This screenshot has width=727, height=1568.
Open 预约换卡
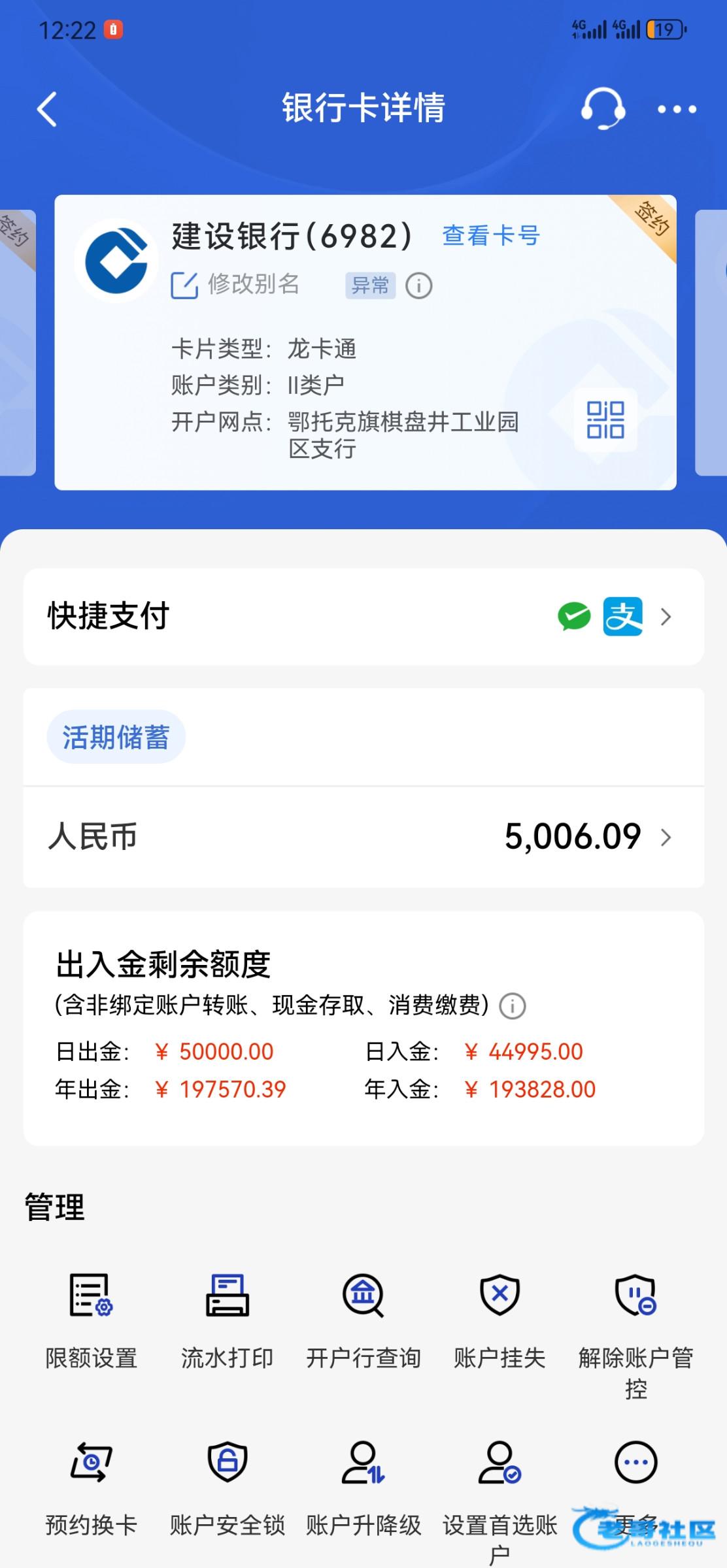point(91,1488)
